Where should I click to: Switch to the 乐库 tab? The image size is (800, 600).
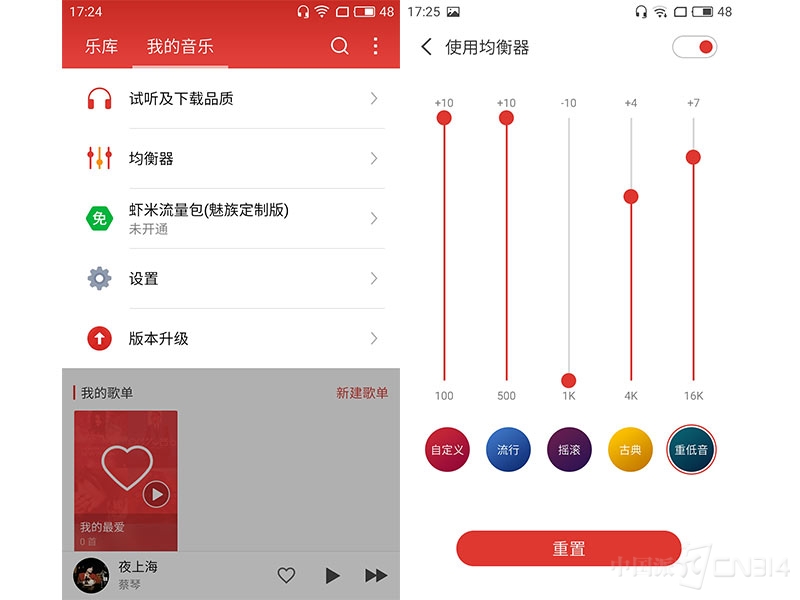(102, 46)
